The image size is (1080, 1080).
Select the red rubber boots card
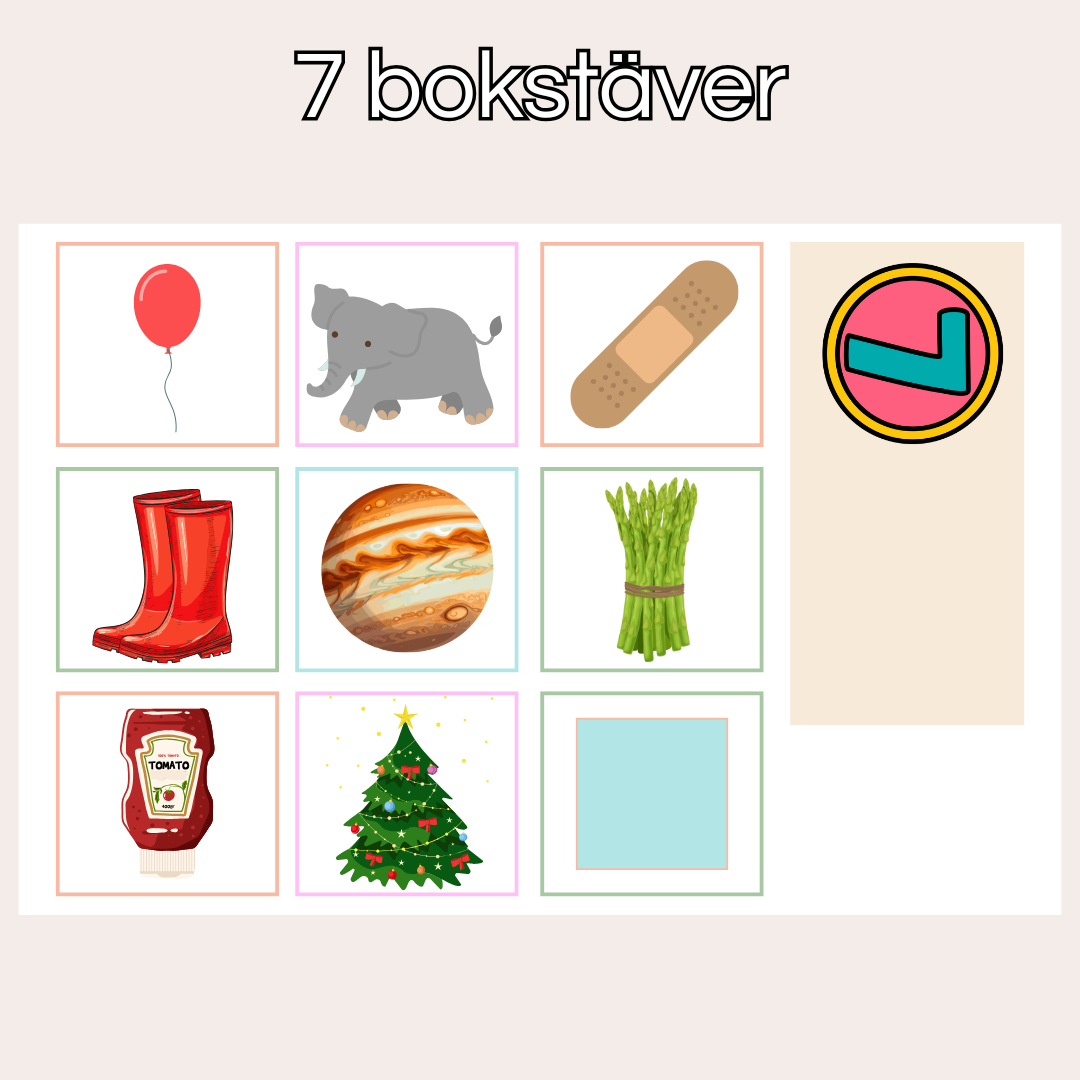tap(167, 570)
